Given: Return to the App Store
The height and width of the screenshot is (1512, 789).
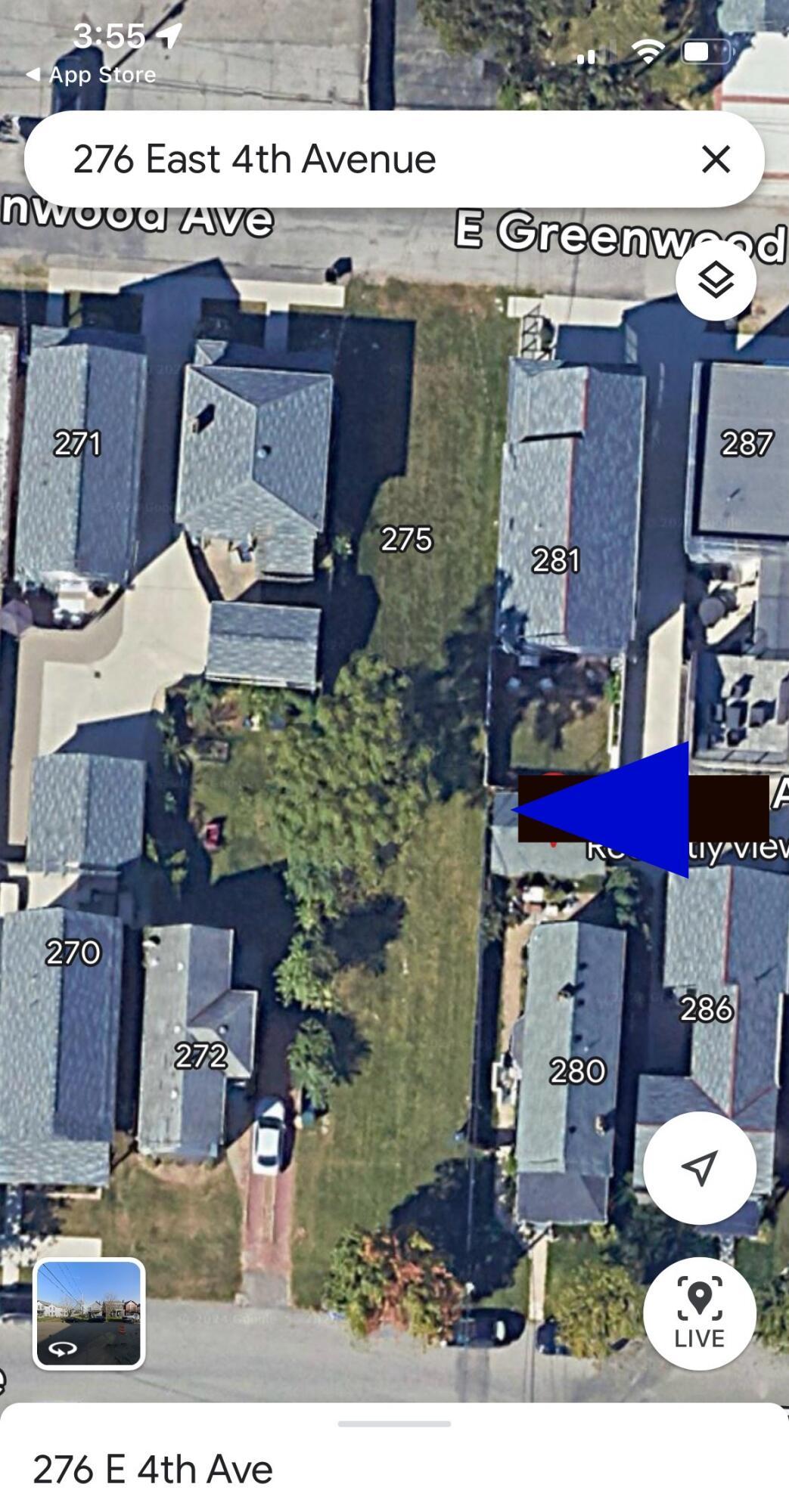Looking at the screenshot, I should click(91, 75).
